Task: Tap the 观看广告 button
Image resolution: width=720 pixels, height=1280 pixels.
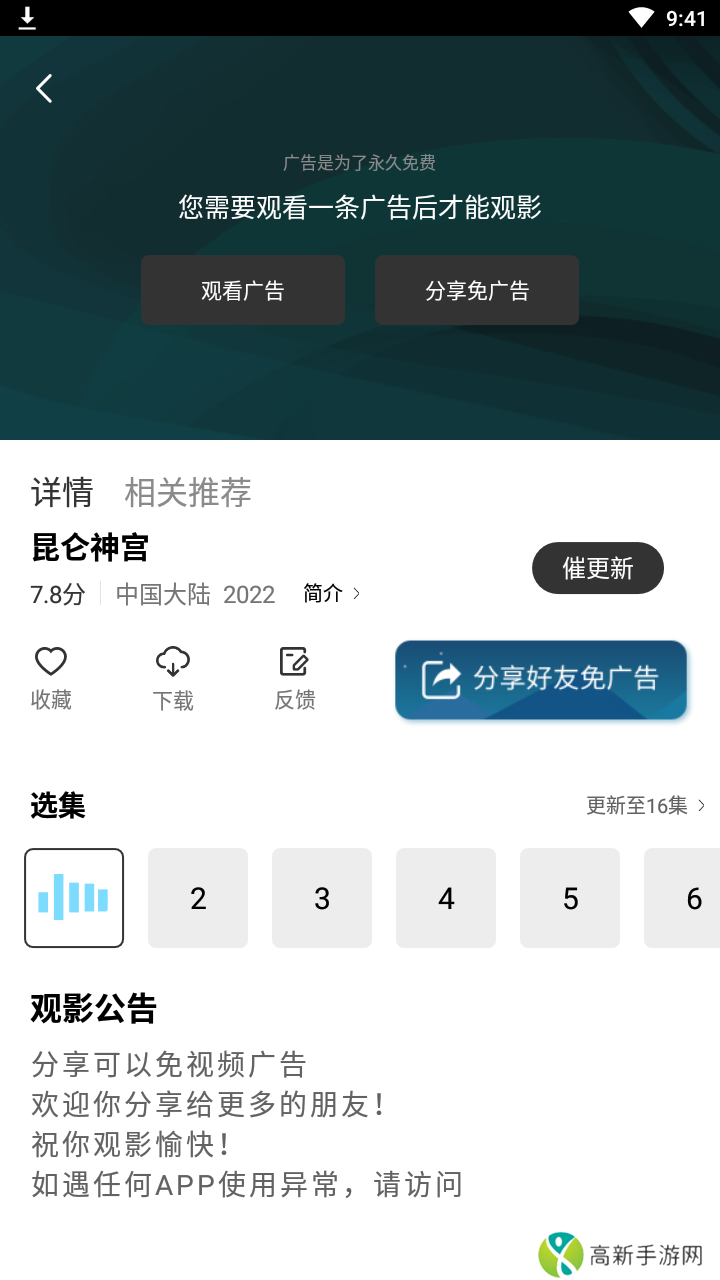Action: (x=243, y=290)
